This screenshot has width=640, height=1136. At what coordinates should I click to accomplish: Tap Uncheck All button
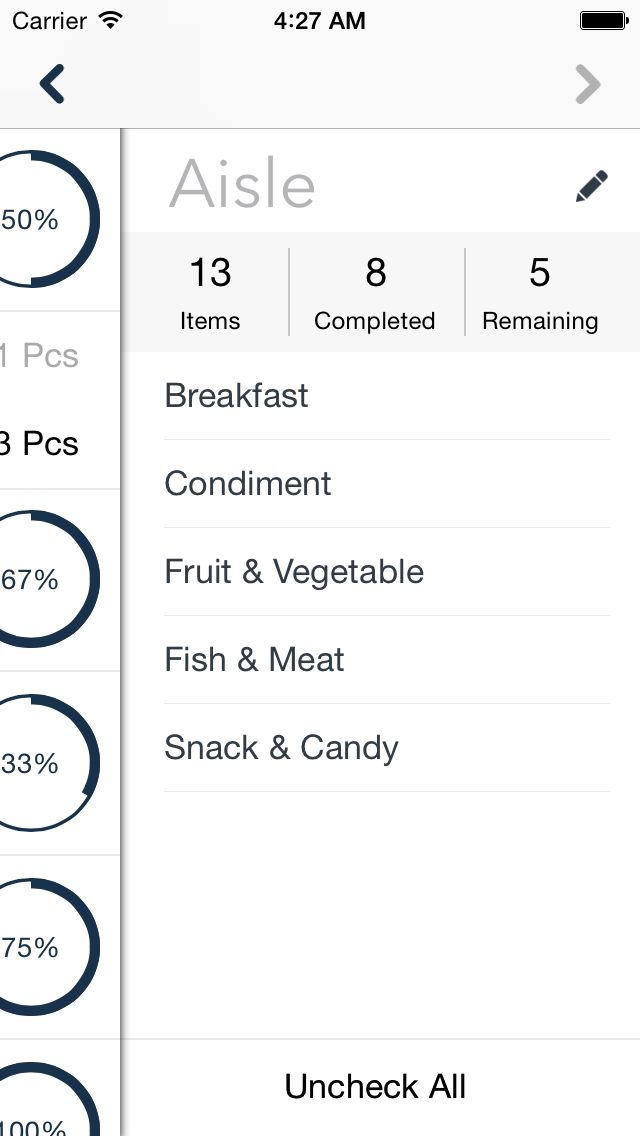point(375,1087)
